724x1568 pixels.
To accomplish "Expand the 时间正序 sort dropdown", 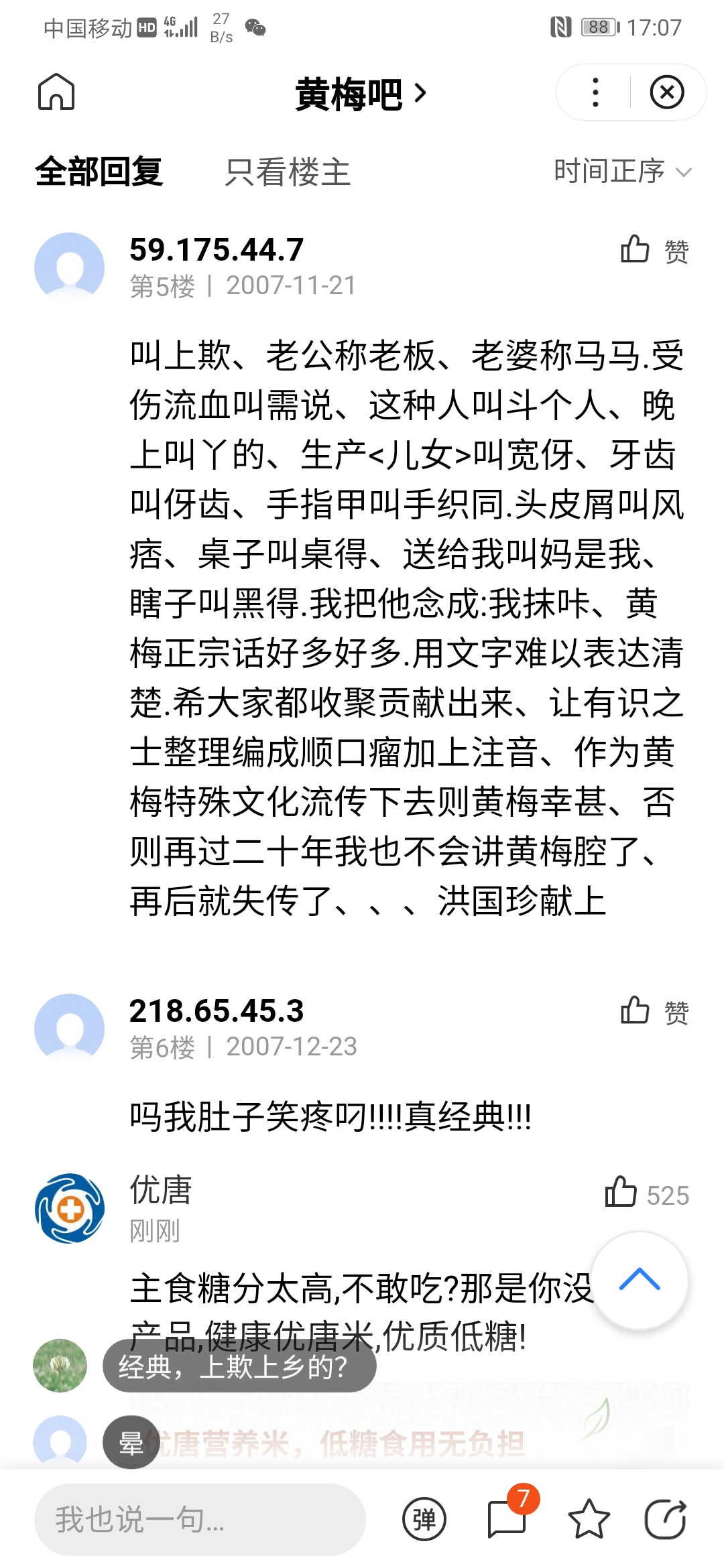I will pyautogui.click(x=621, y=172).
